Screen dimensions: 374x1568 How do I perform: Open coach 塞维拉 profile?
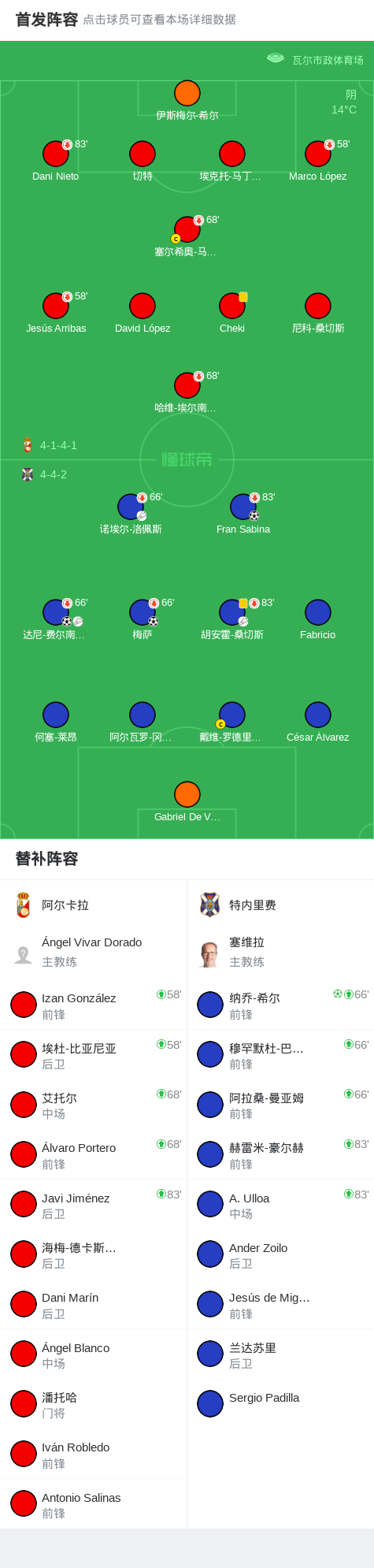tap(280, 952)
